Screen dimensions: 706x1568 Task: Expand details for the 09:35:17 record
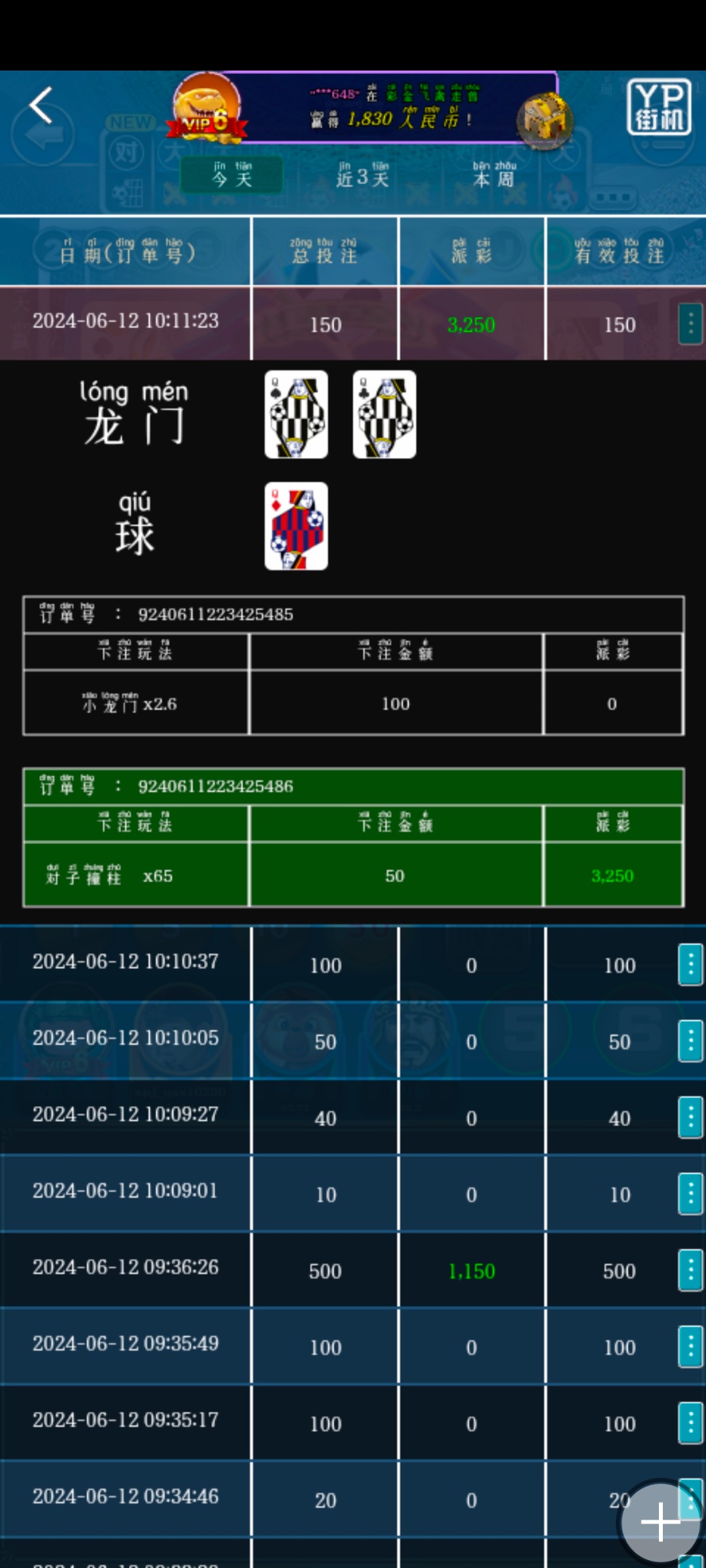pyautogui.click(x=690, y=1423)
